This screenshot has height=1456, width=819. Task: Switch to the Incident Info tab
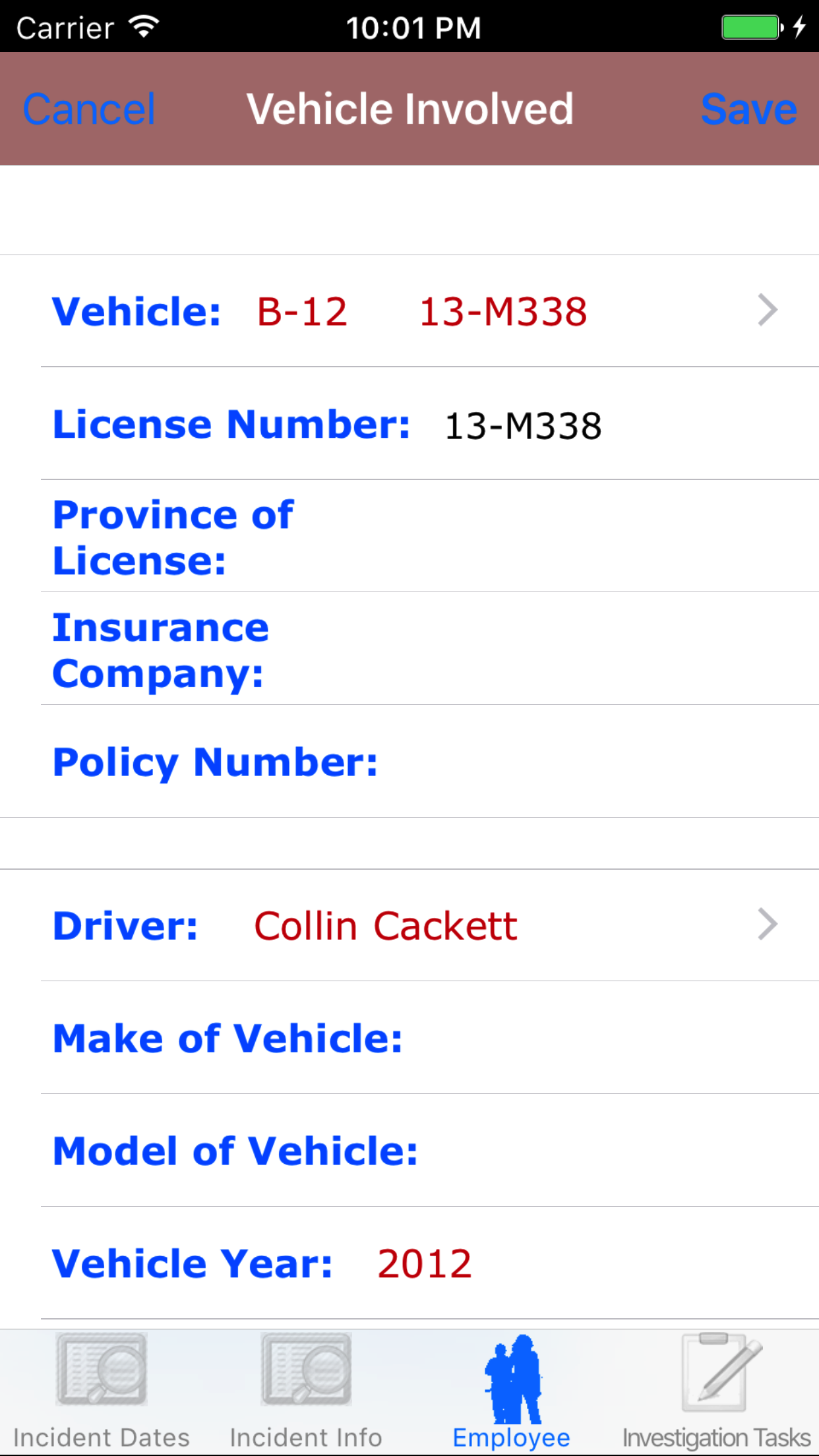point(306,1393)
